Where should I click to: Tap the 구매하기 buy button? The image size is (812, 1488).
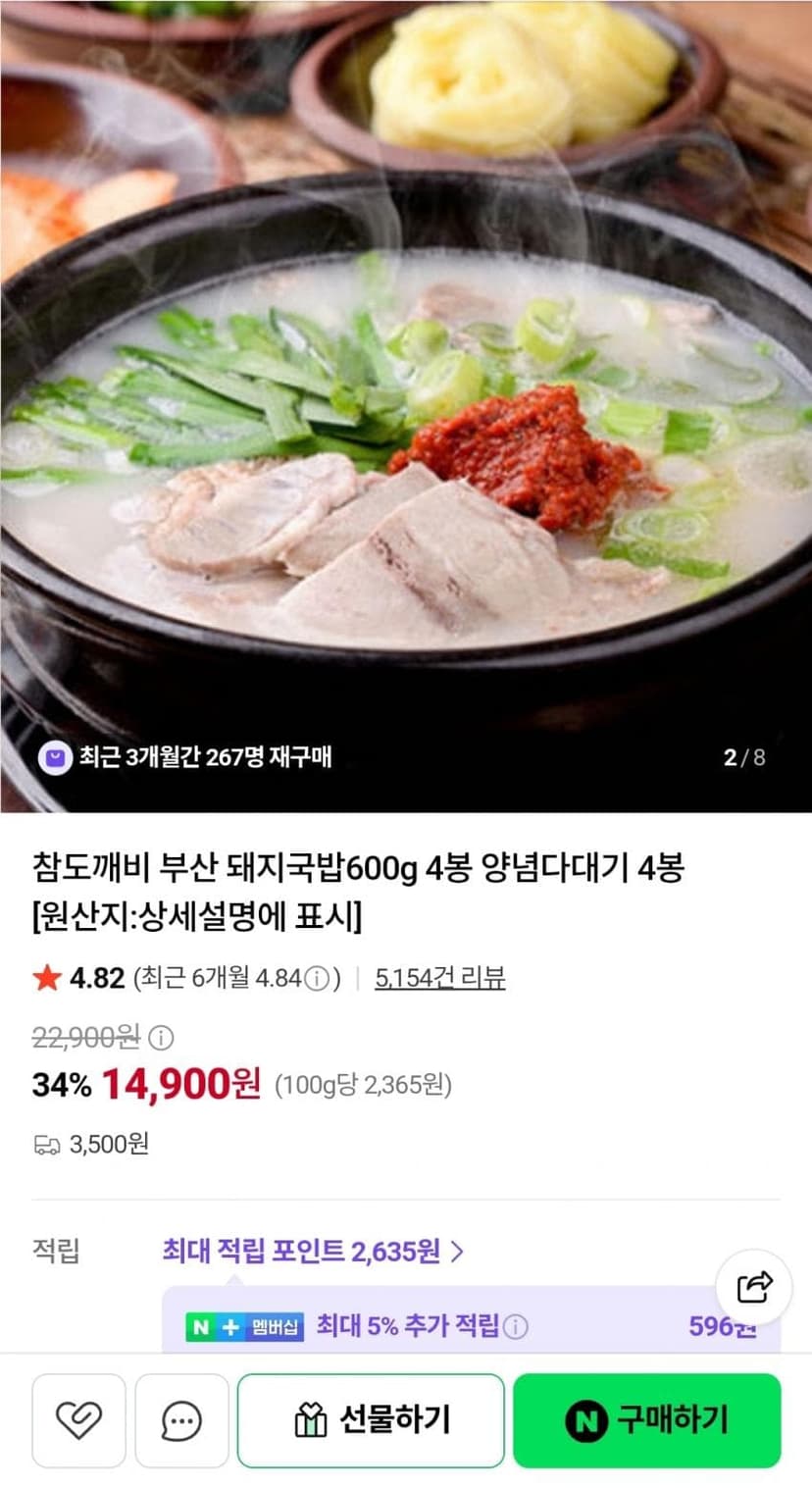(x=646, y=1419)
